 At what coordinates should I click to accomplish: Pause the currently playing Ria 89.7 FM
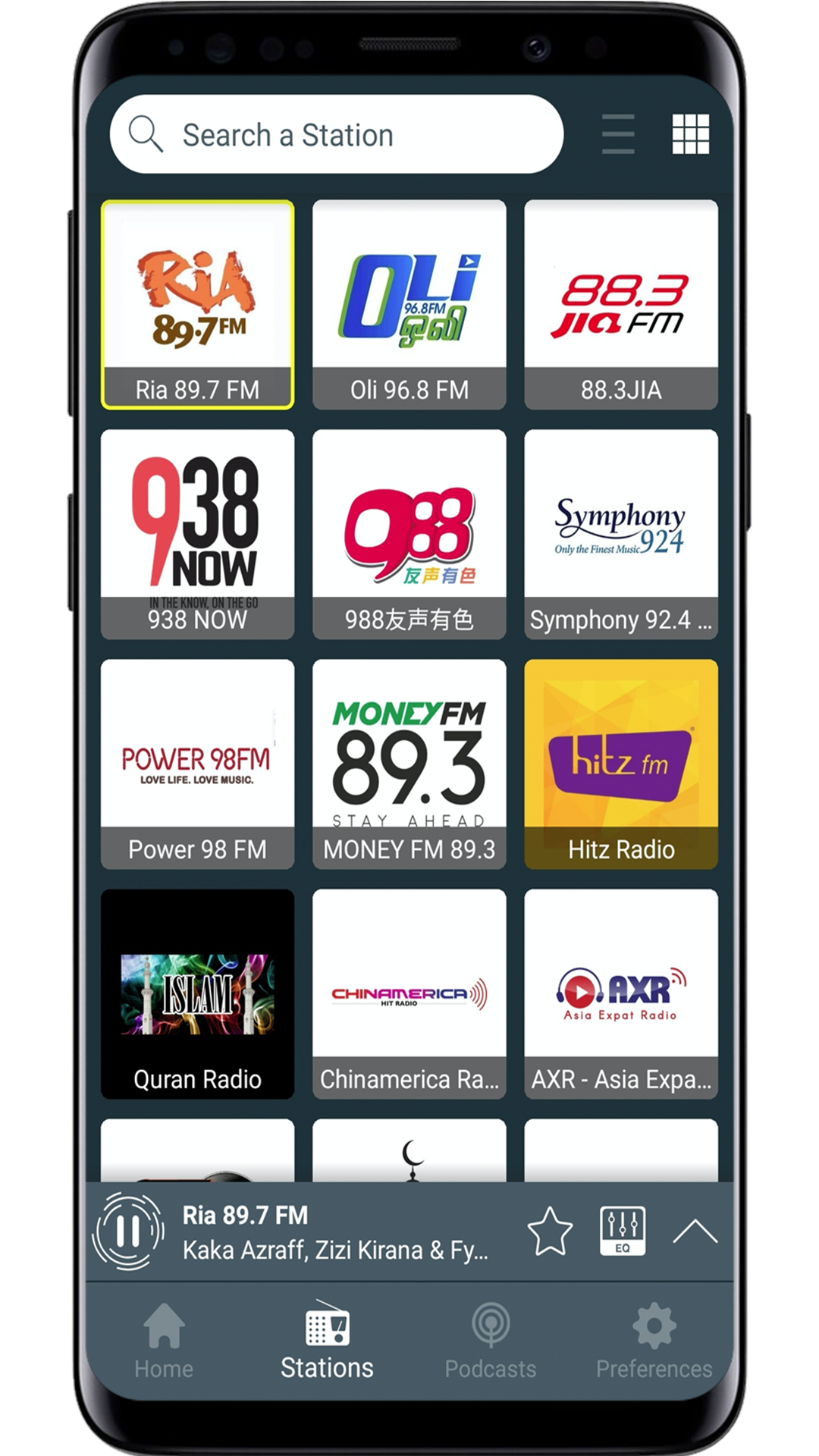tap(128, 1232)
